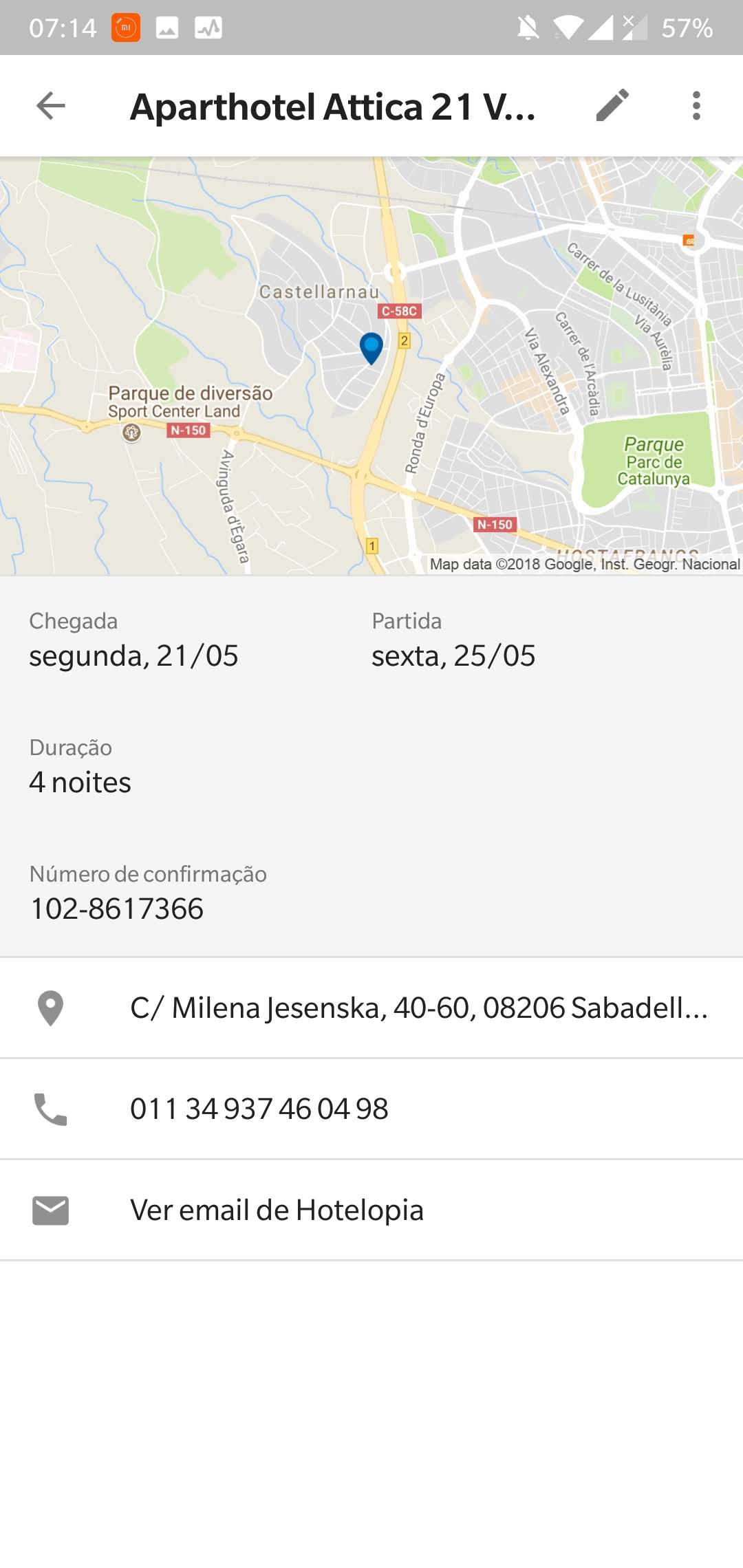743x1568 pixels.
Task: Go back using the arrow icon
Action: tap(50, 106)
